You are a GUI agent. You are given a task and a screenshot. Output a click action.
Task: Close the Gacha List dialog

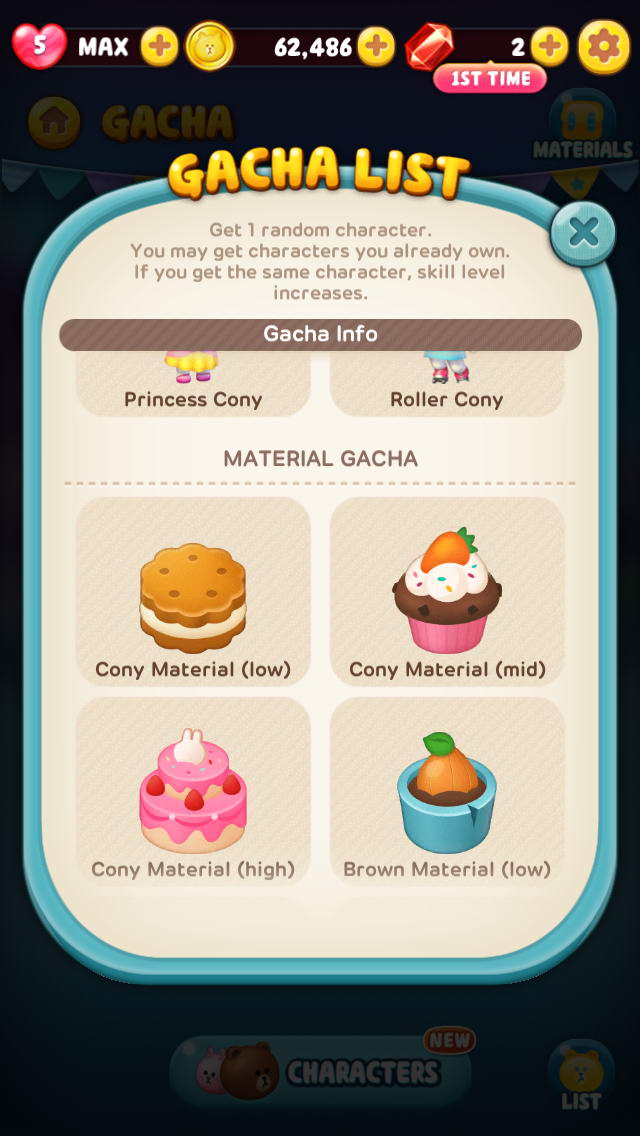point(583,233)
